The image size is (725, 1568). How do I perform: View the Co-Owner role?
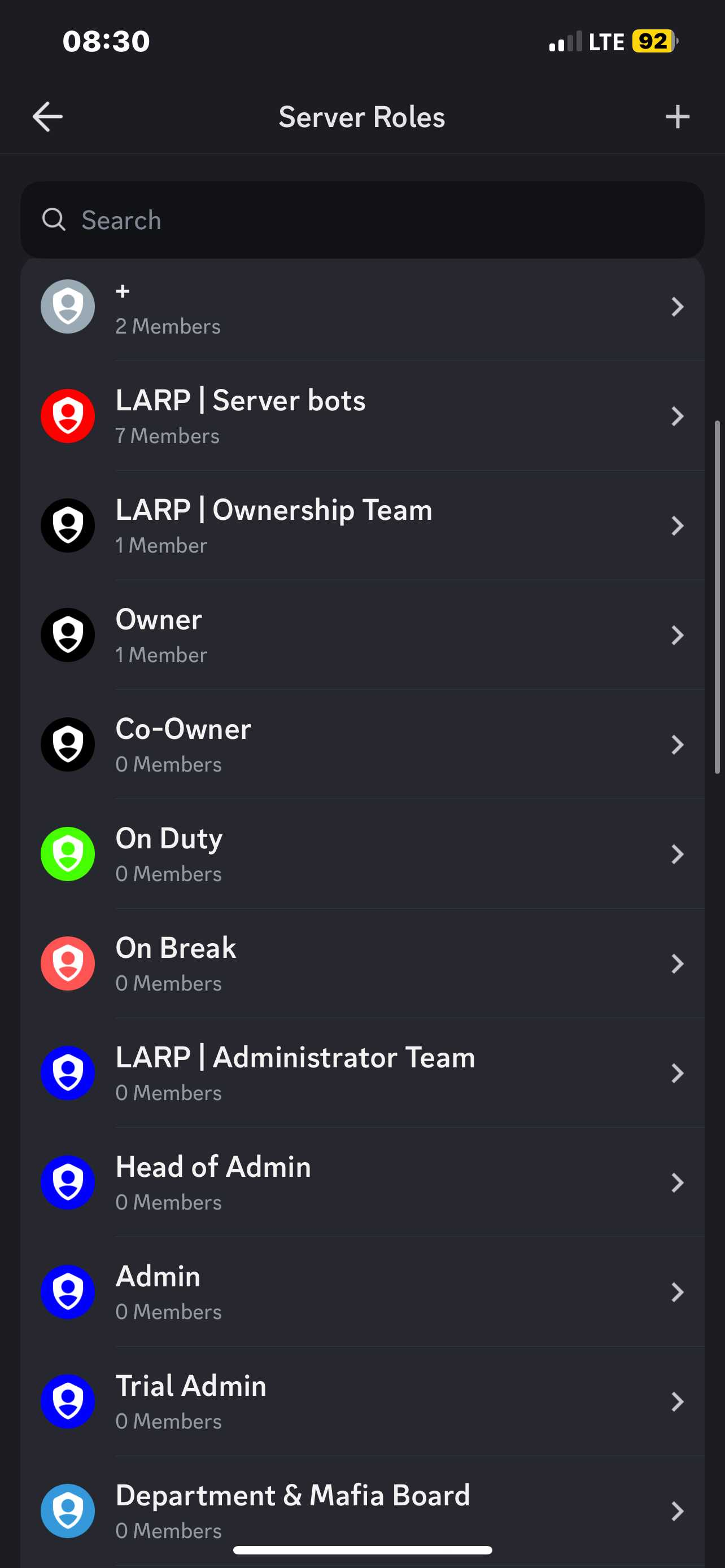click(362, 745)
